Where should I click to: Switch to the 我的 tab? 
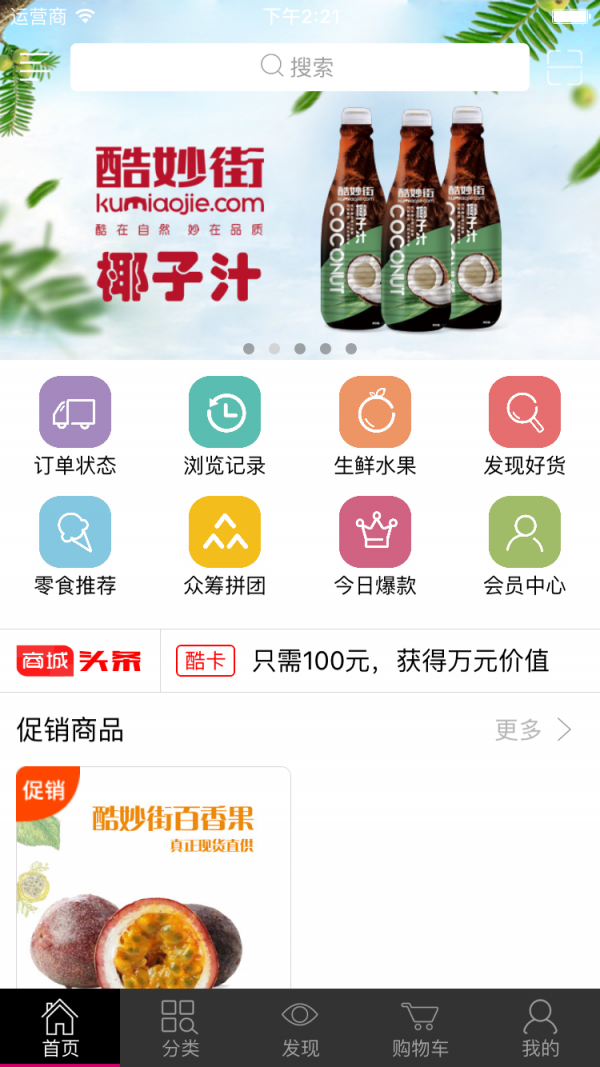(540, 1028)
